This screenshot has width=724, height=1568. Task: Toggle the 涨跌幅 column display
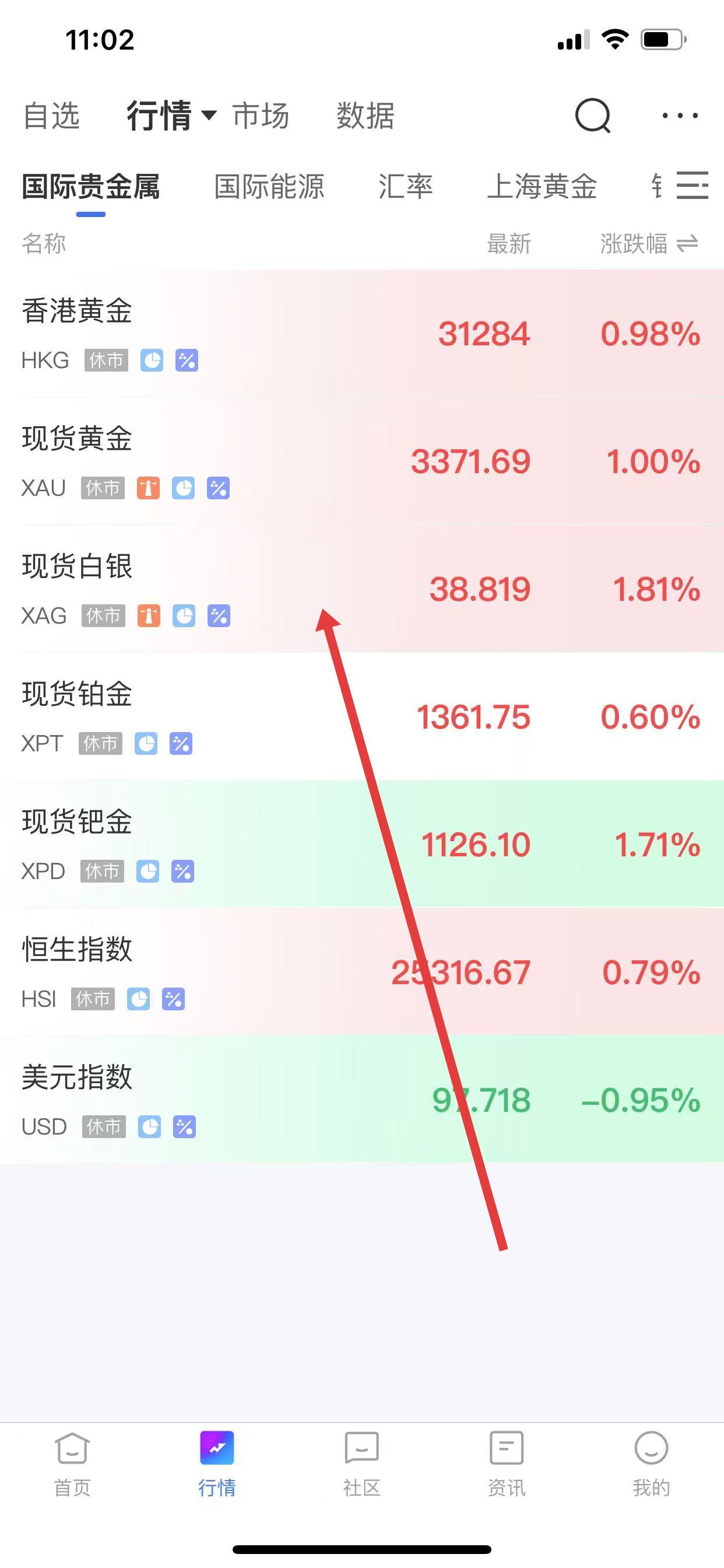[x=649, y=244]
